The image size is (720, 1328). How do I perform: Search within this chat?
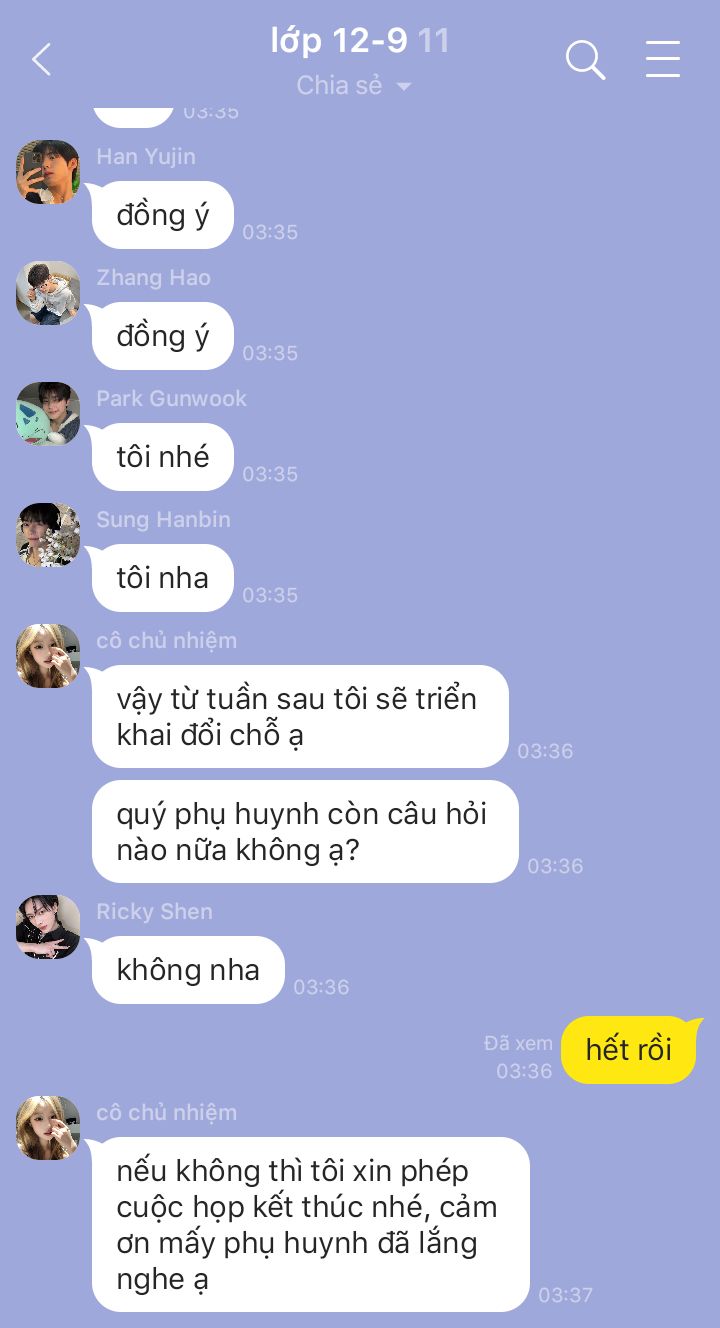point(586,60)
